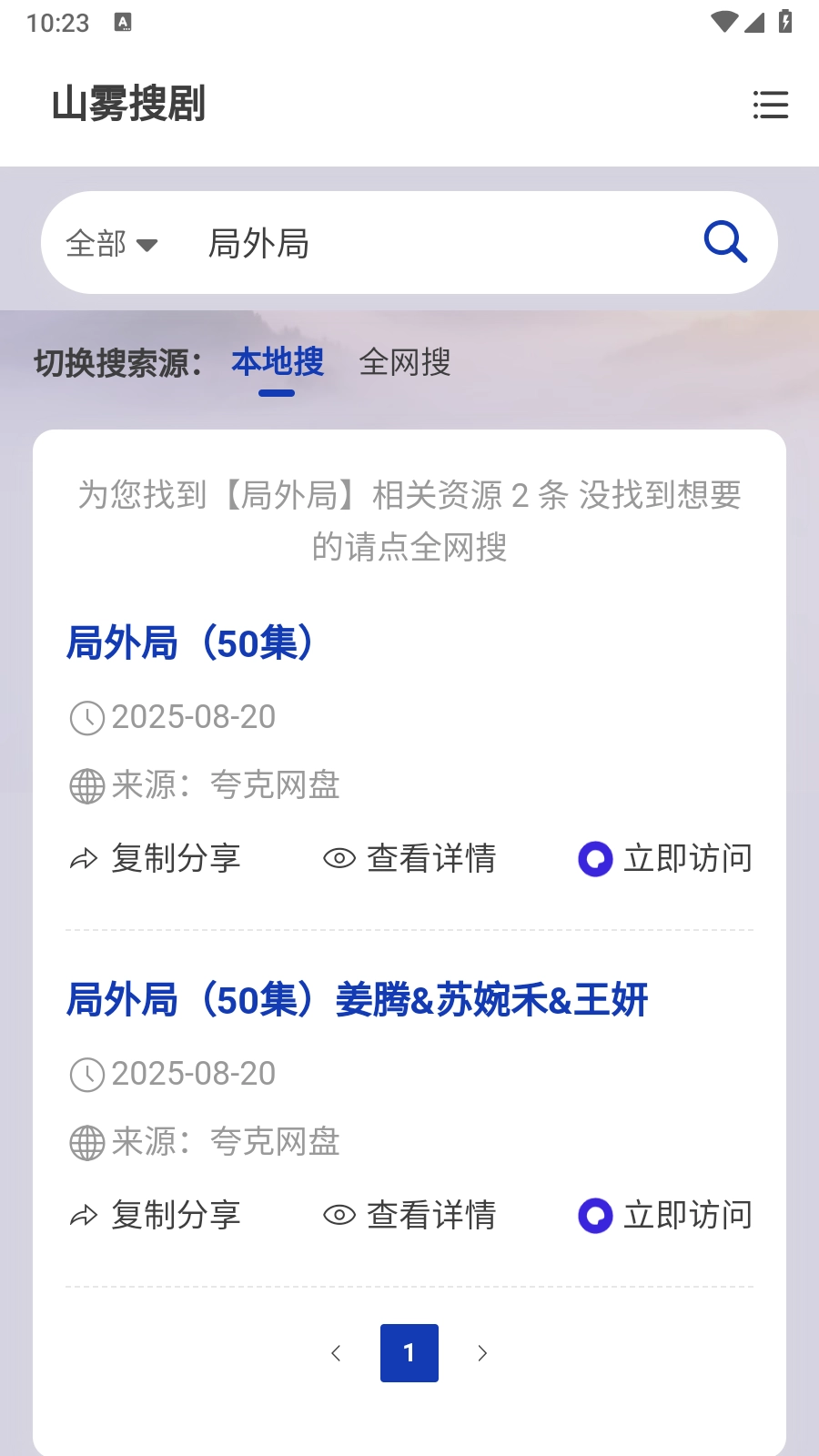
Task: Open 局外局（50集）result title
Action: pos(190,643)
